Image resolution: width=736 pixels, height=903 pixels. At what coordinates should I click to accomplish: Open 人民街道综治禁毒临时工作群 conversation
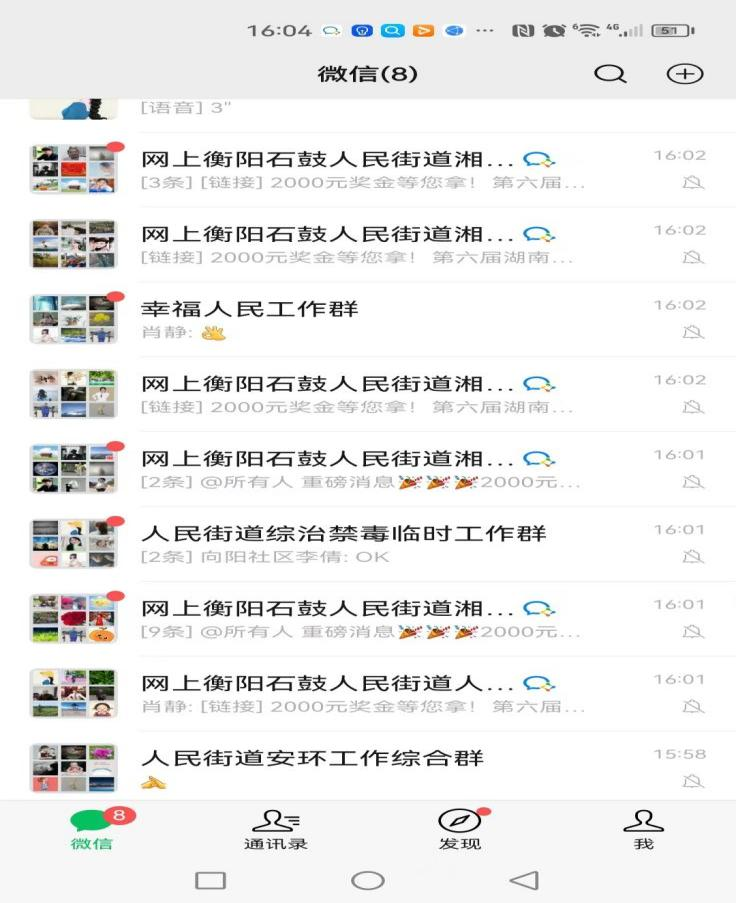point(368,543)
